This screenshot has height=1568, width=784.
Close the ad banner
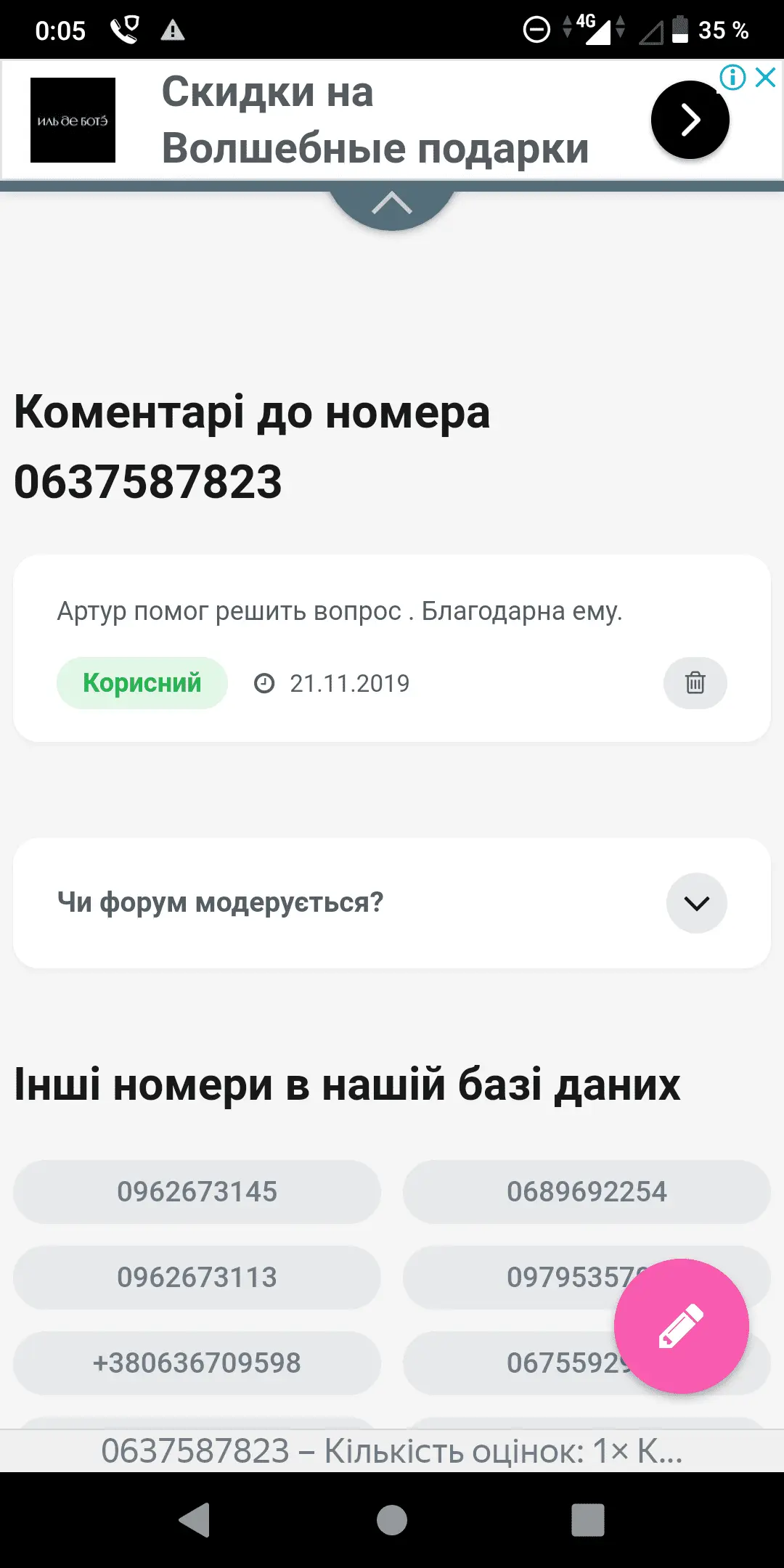[x=766, y=77]
